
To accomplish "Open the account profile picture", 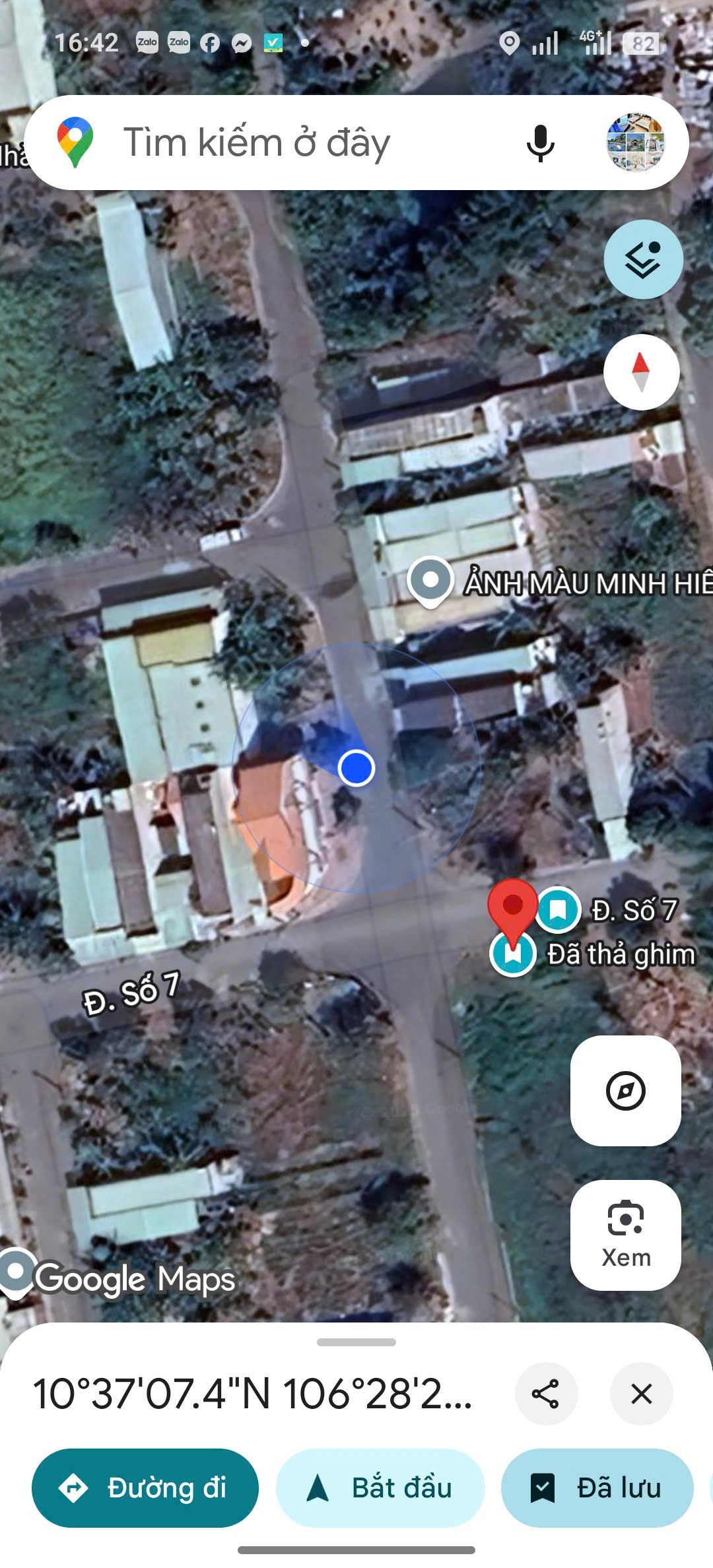I will (635, 143).
